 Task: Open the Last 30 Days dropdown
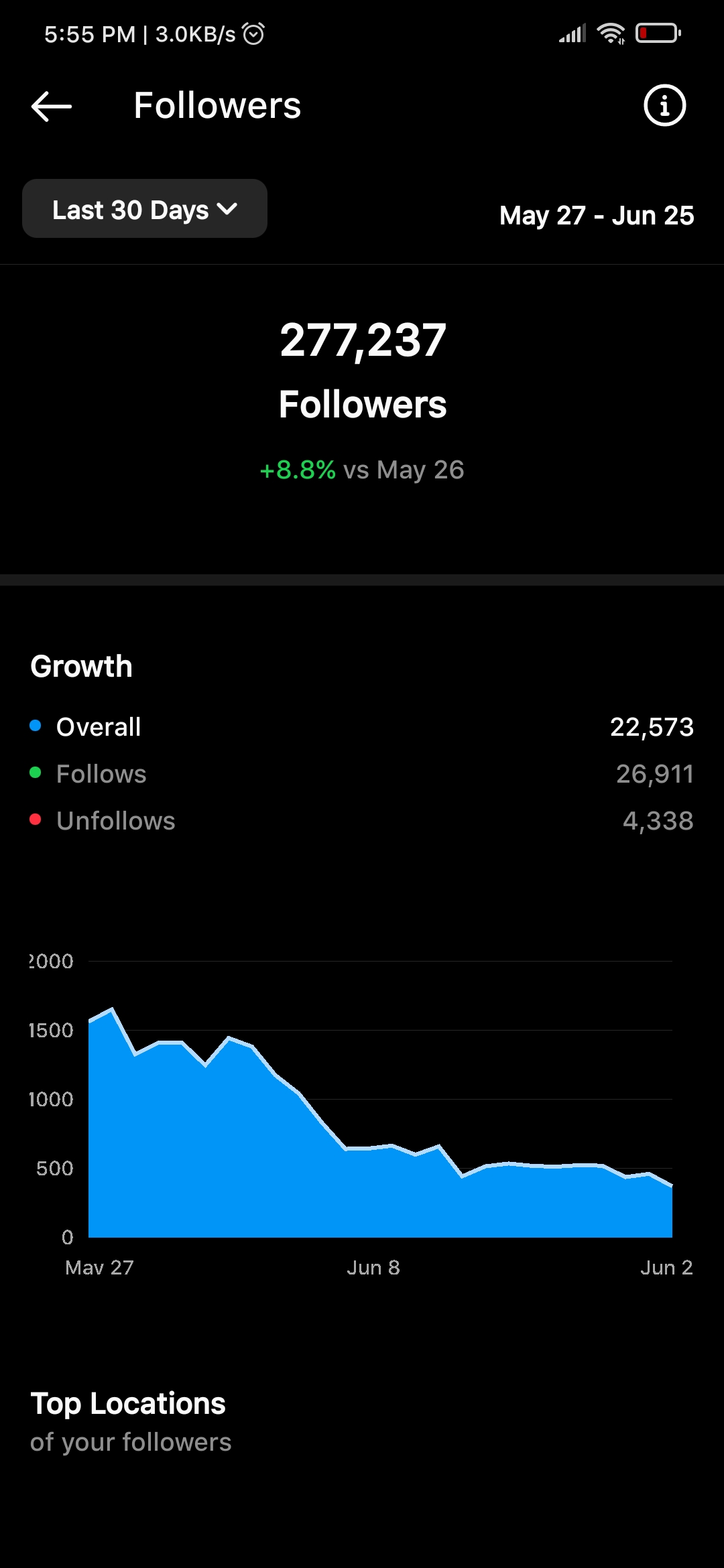click(x=145, y=208)
